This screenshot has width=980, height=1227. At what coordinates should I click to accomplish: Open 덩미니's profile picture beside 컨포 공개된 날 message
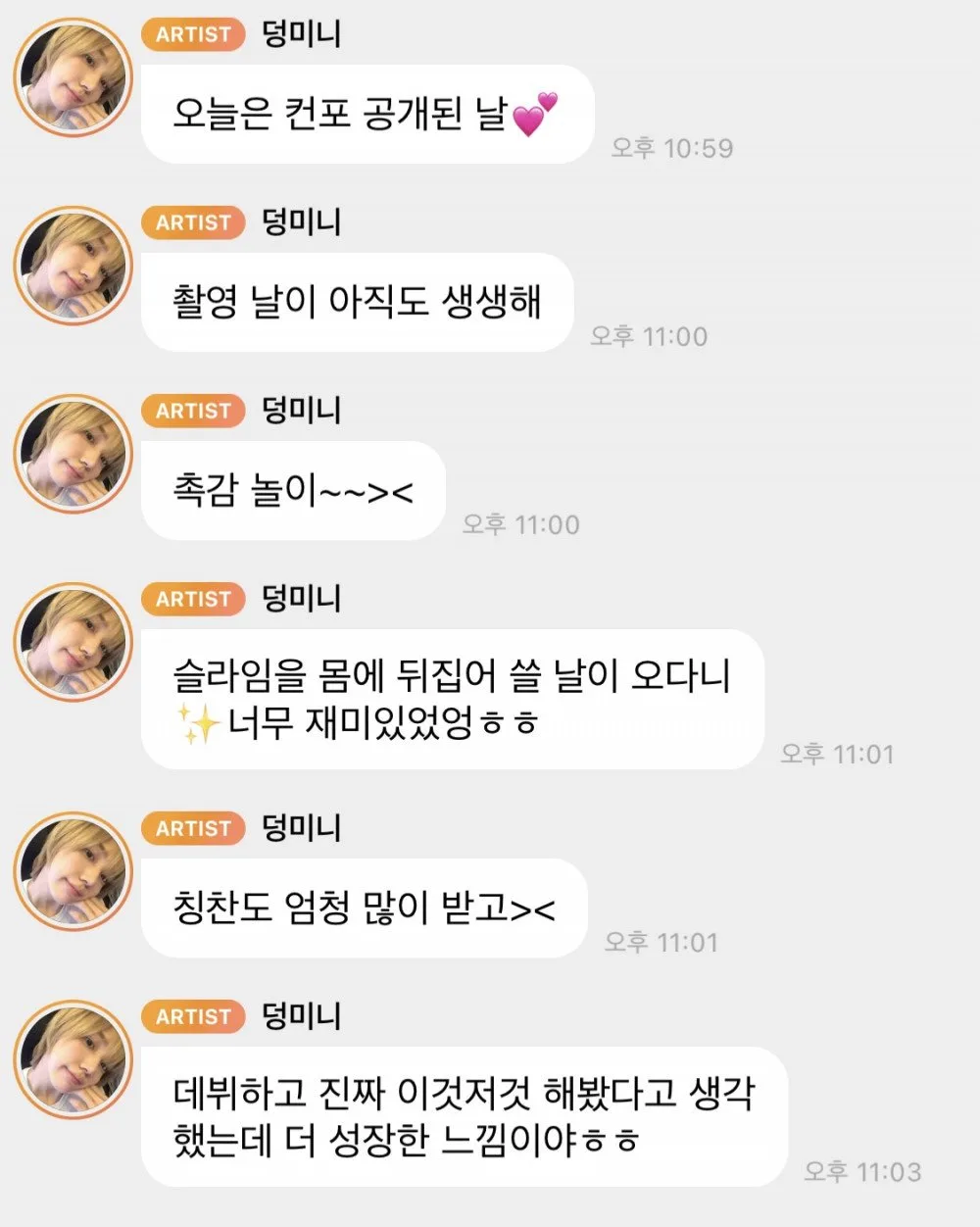point(73,76)
